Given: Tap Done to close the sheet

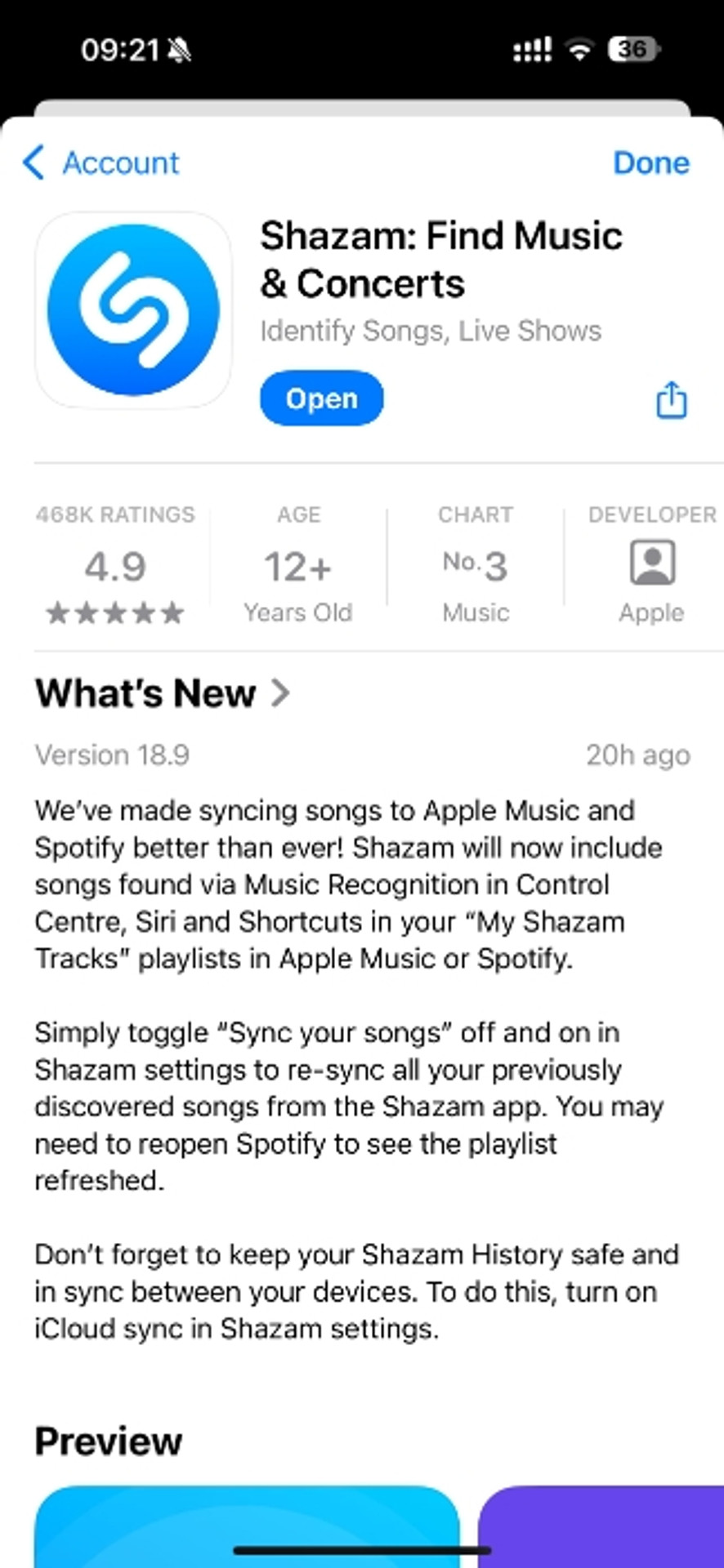Looking at the screenshot, I should tap(650, 163).
